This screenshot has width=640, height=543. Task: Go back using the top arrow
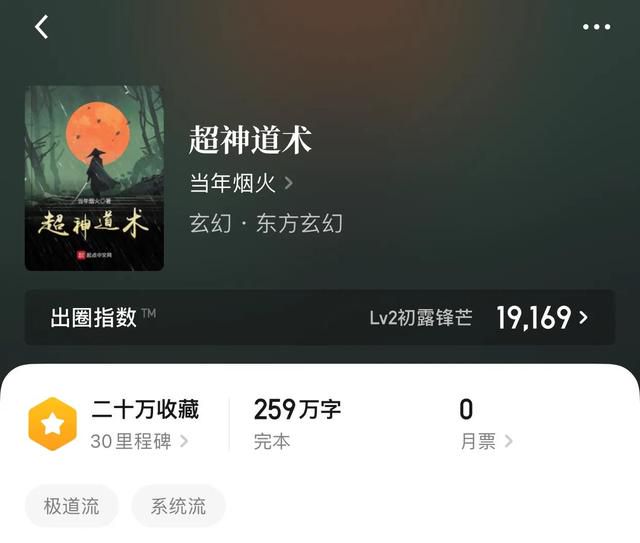click(x=42, y=28)
